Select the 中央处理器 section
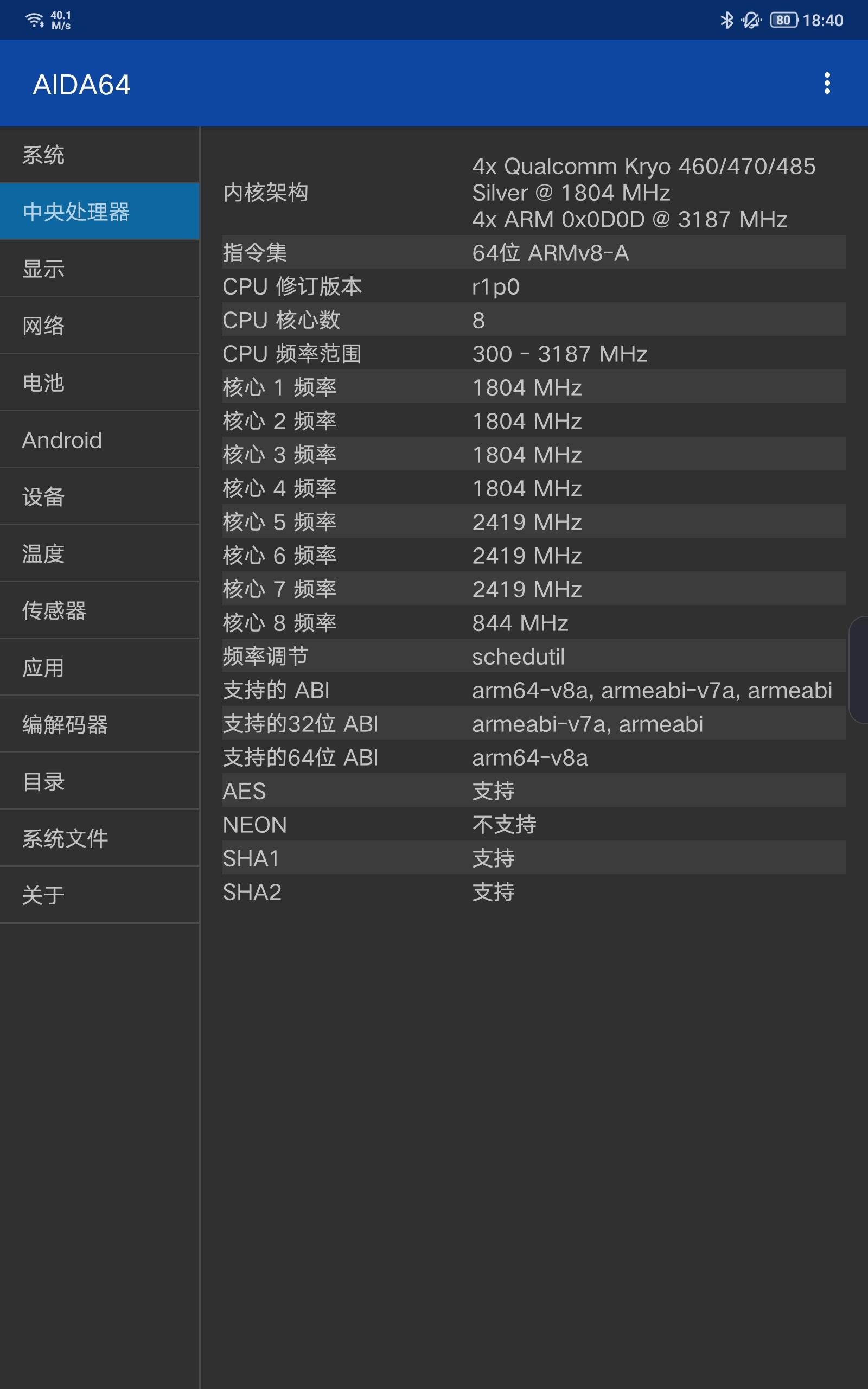Image resolution: width=868 pixels, height=1389 pixels. (x=100, y=212)
